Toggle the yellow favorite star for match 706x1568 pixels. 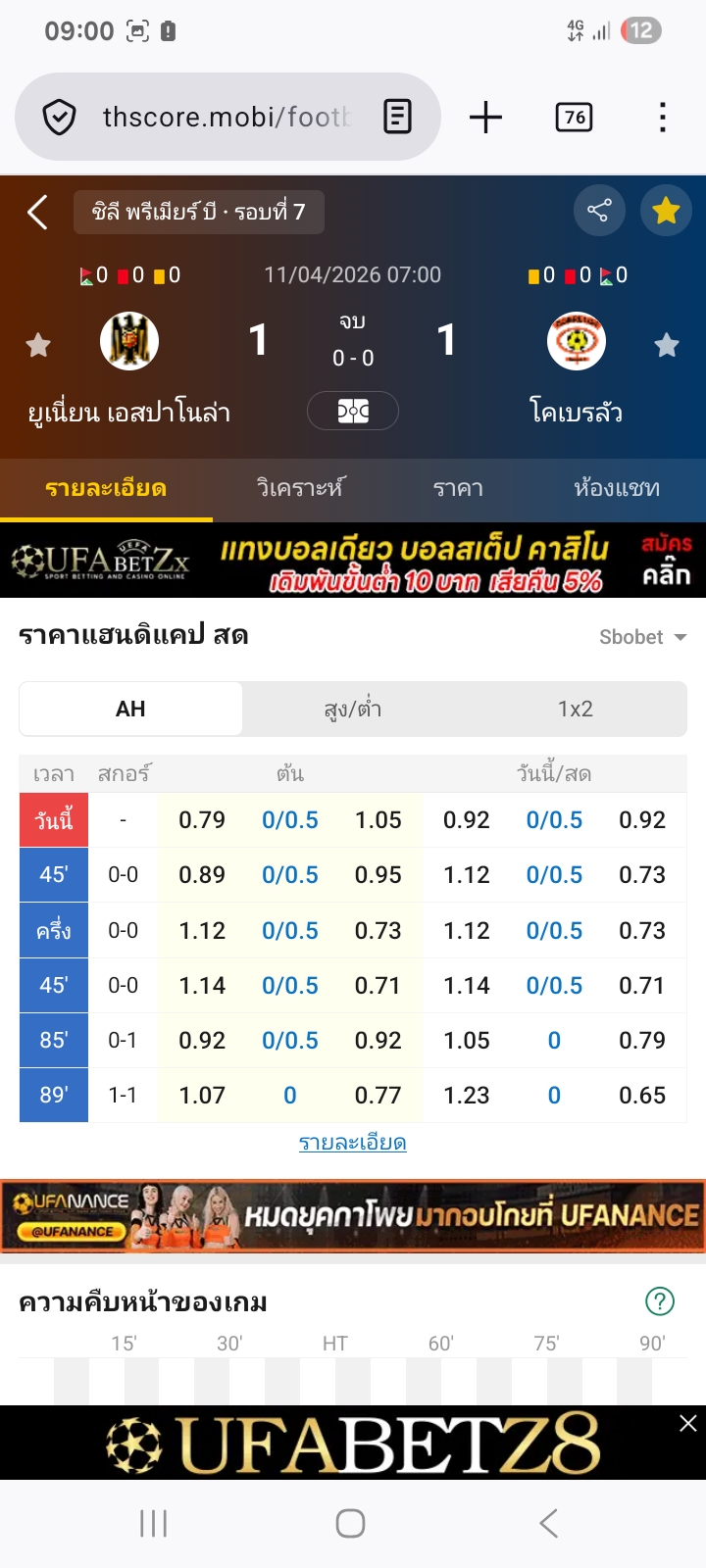click(666, 210)
